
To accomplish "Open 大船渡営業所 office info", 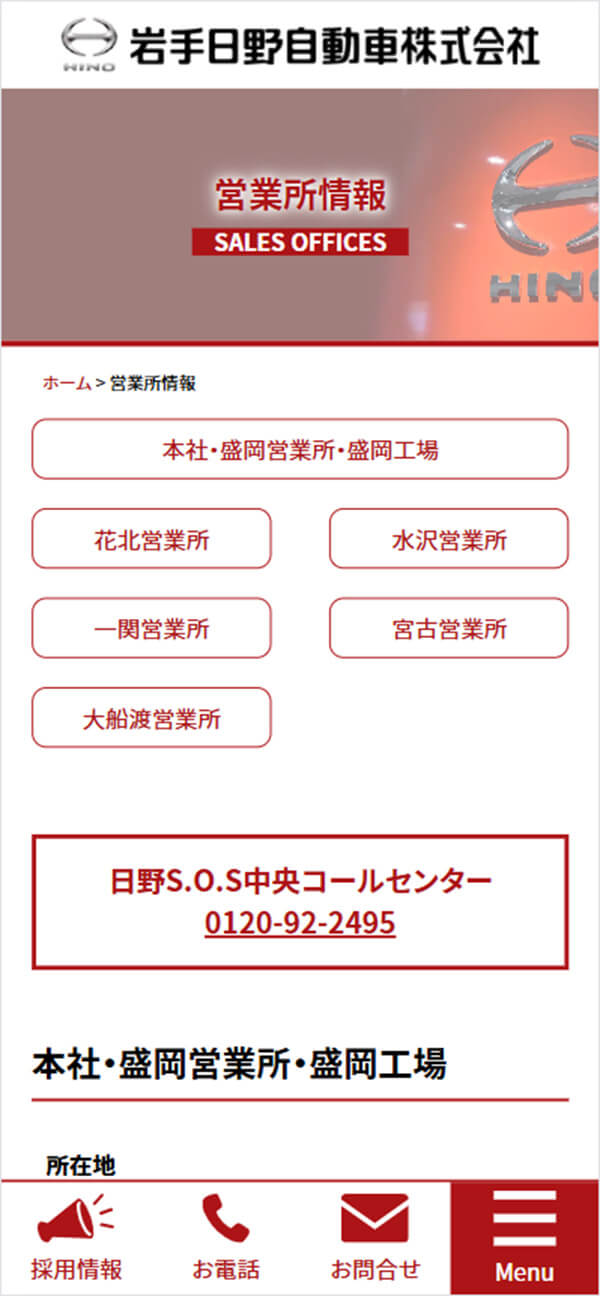I will [x=151, y=718].
